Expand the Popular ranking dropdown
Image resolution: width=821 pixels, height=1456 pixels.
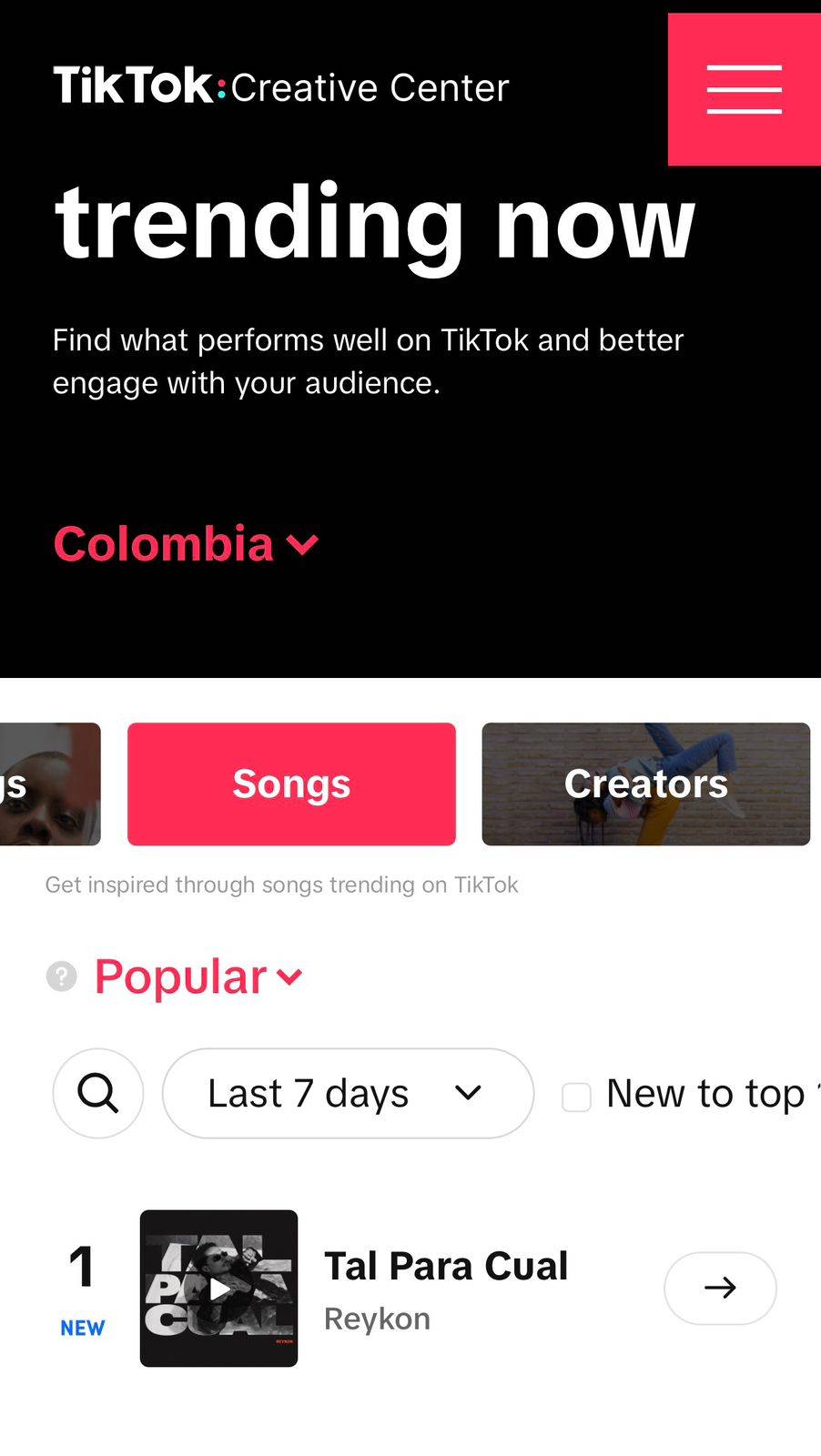[198, 976]
